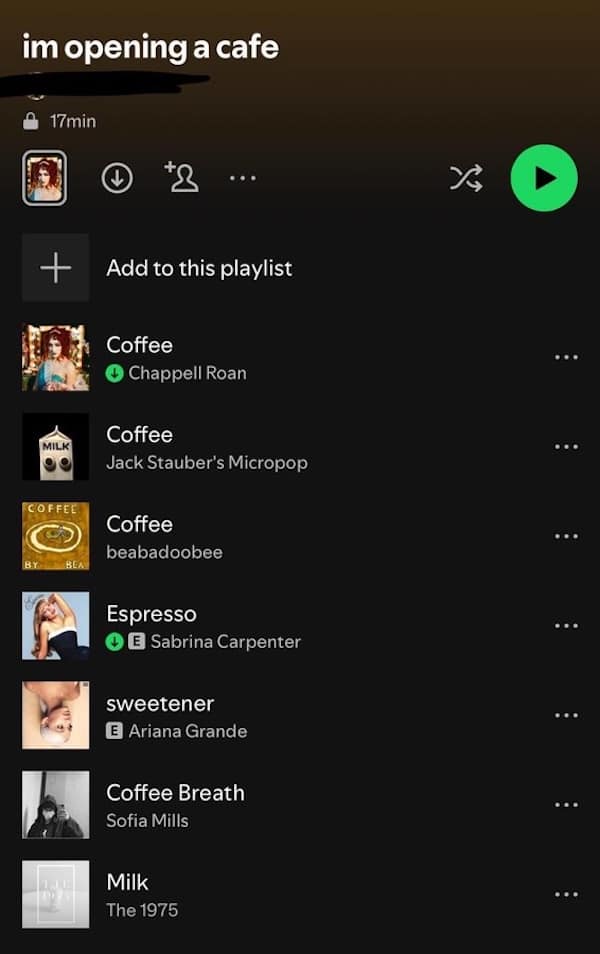Open the playlist options menu

tap(242, 178)
